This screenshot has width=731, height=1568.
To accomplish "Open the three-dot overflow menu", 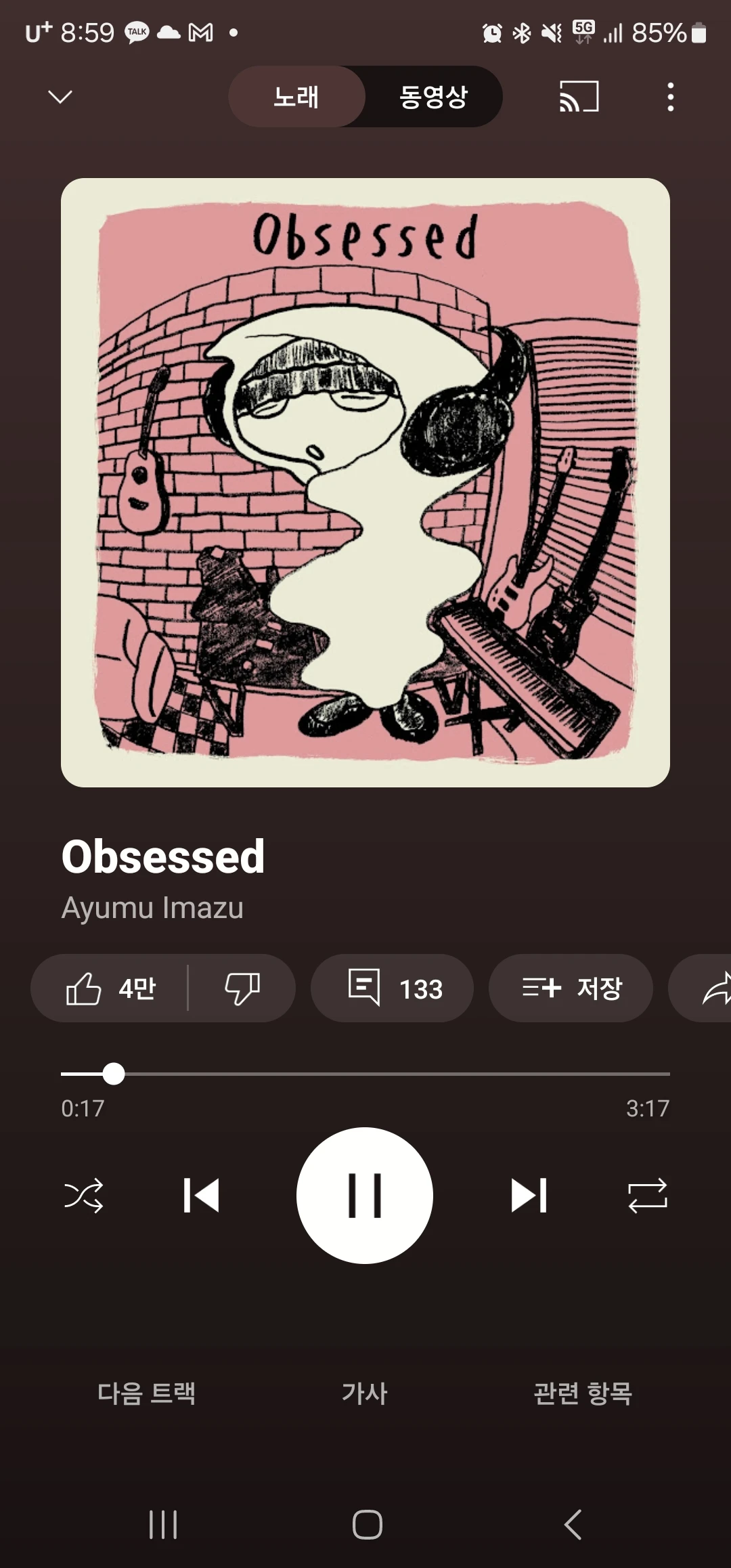I will click(x=670, y=97).
